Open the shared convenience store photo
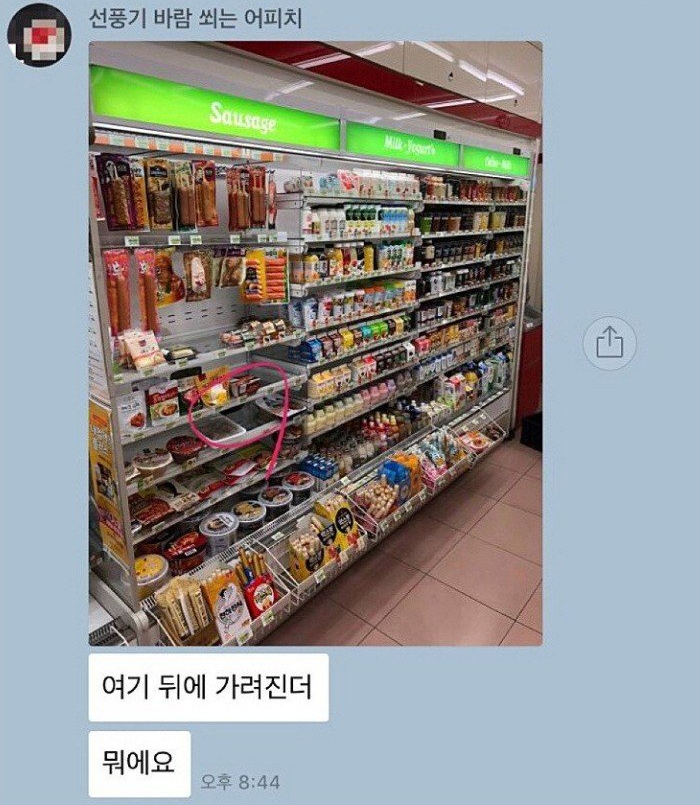The width and height of the screenshot is (700, 805). tap(315, 343)
